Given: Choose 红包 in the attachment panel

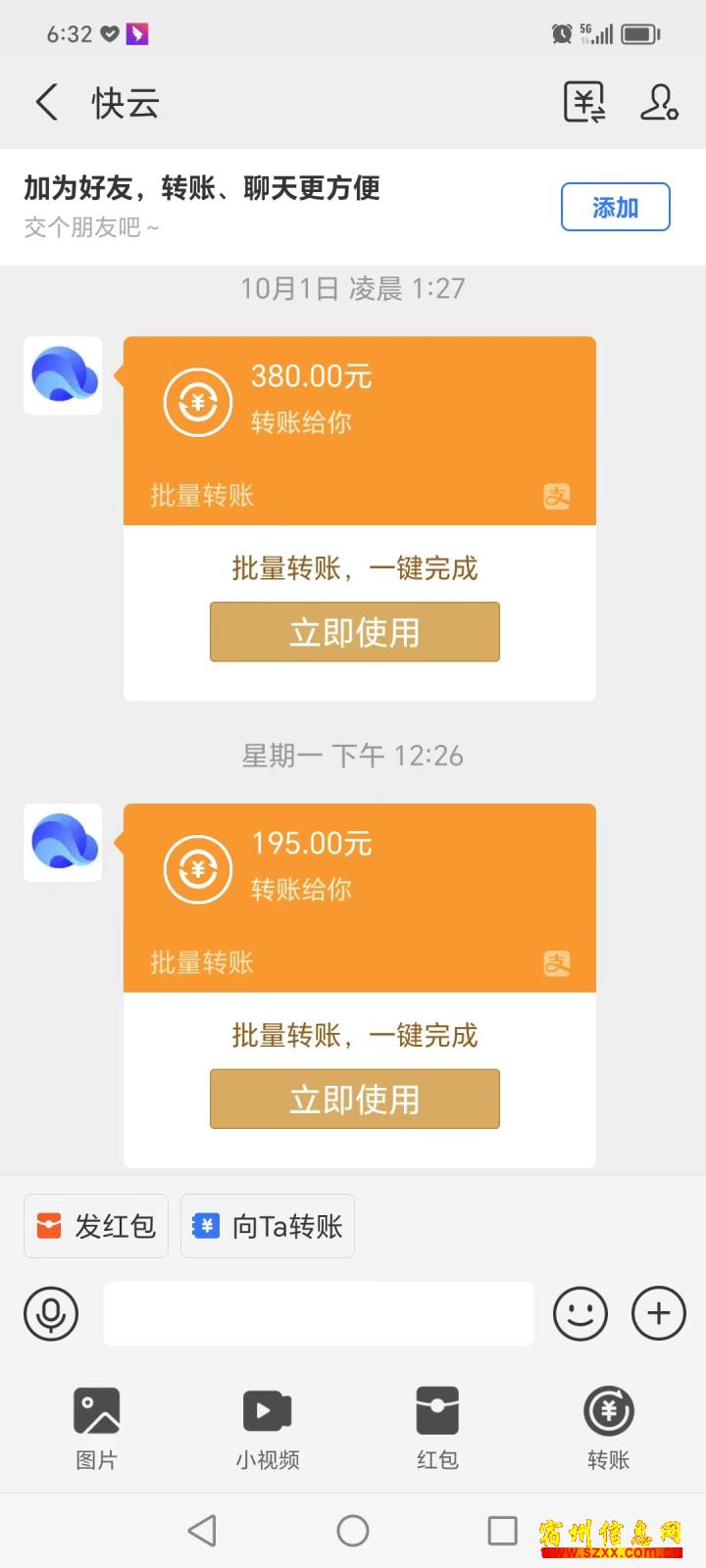Looking at the screenshot, I should (x=437, y=1428).
